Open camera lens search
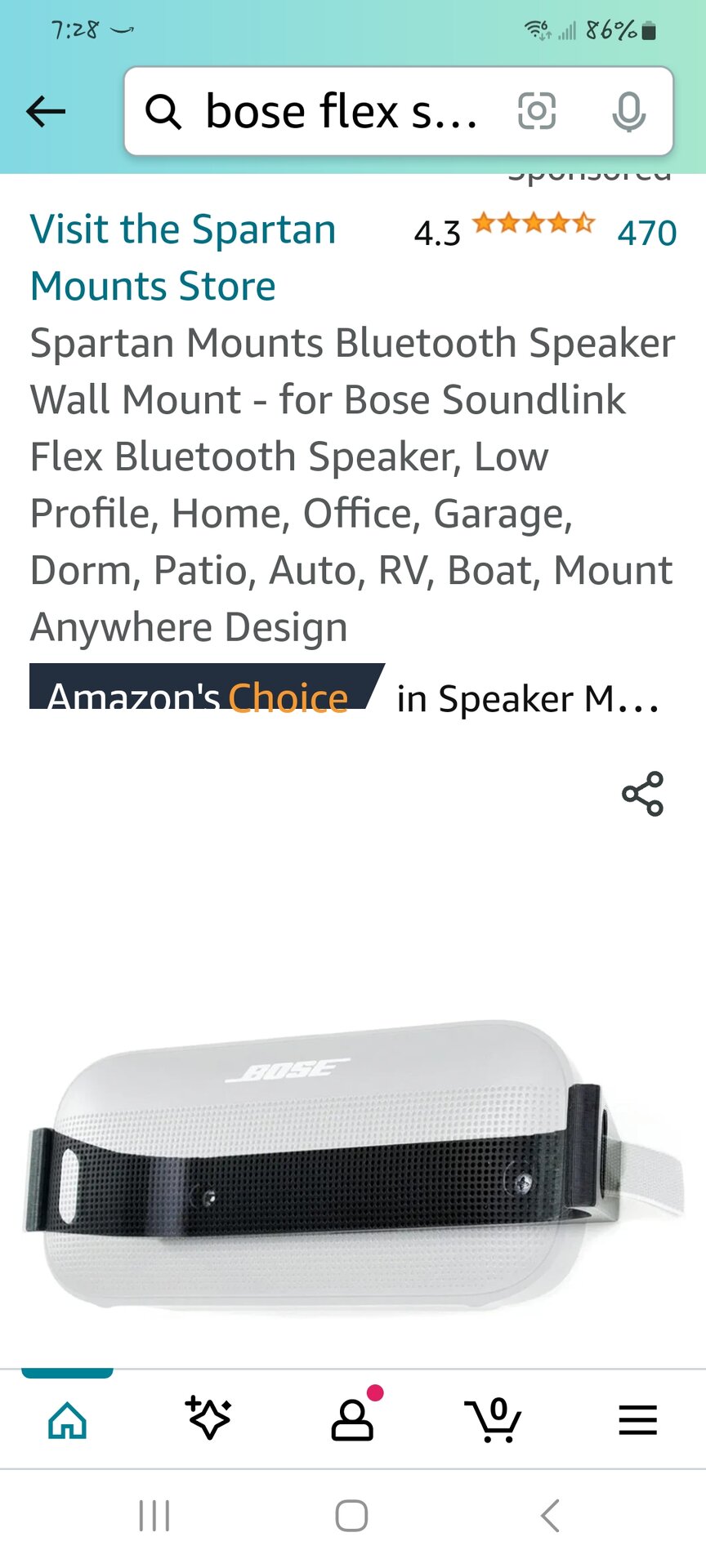The image size is (706, 1568). point(537,112)
